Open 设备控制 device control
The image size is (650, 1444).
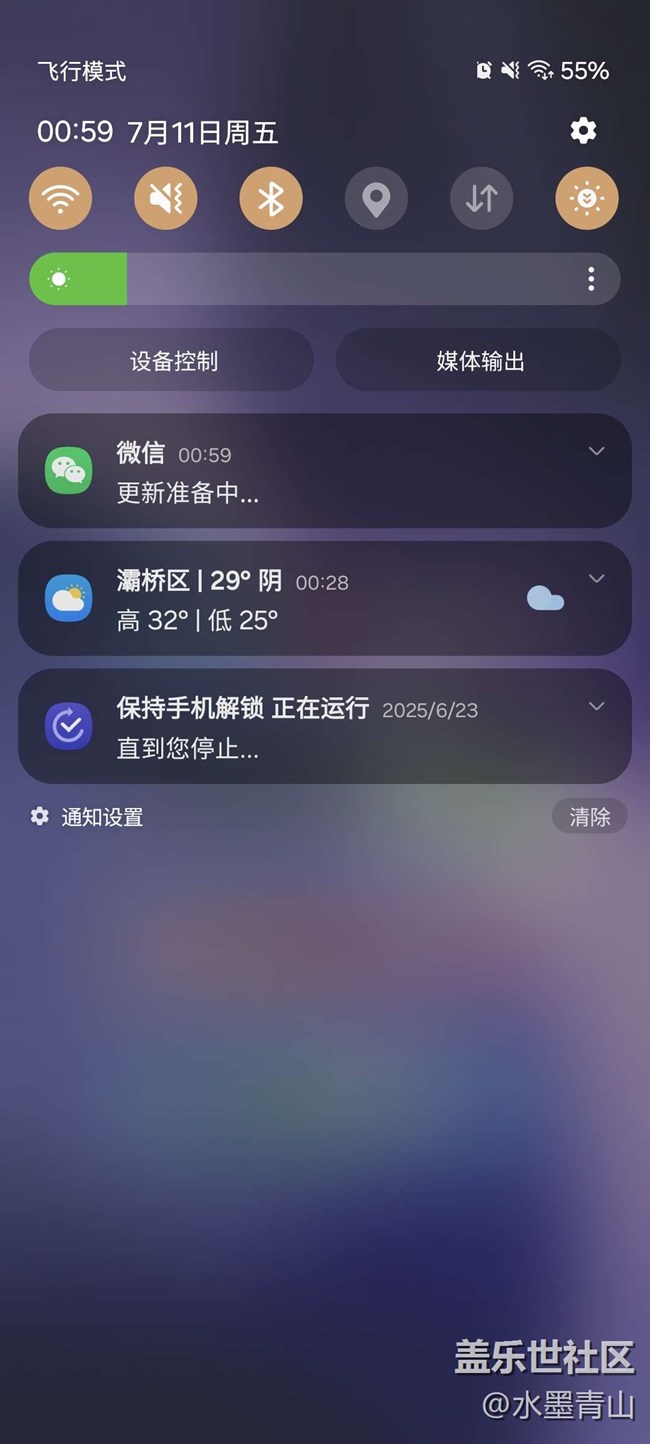click(x=172, y=360)
